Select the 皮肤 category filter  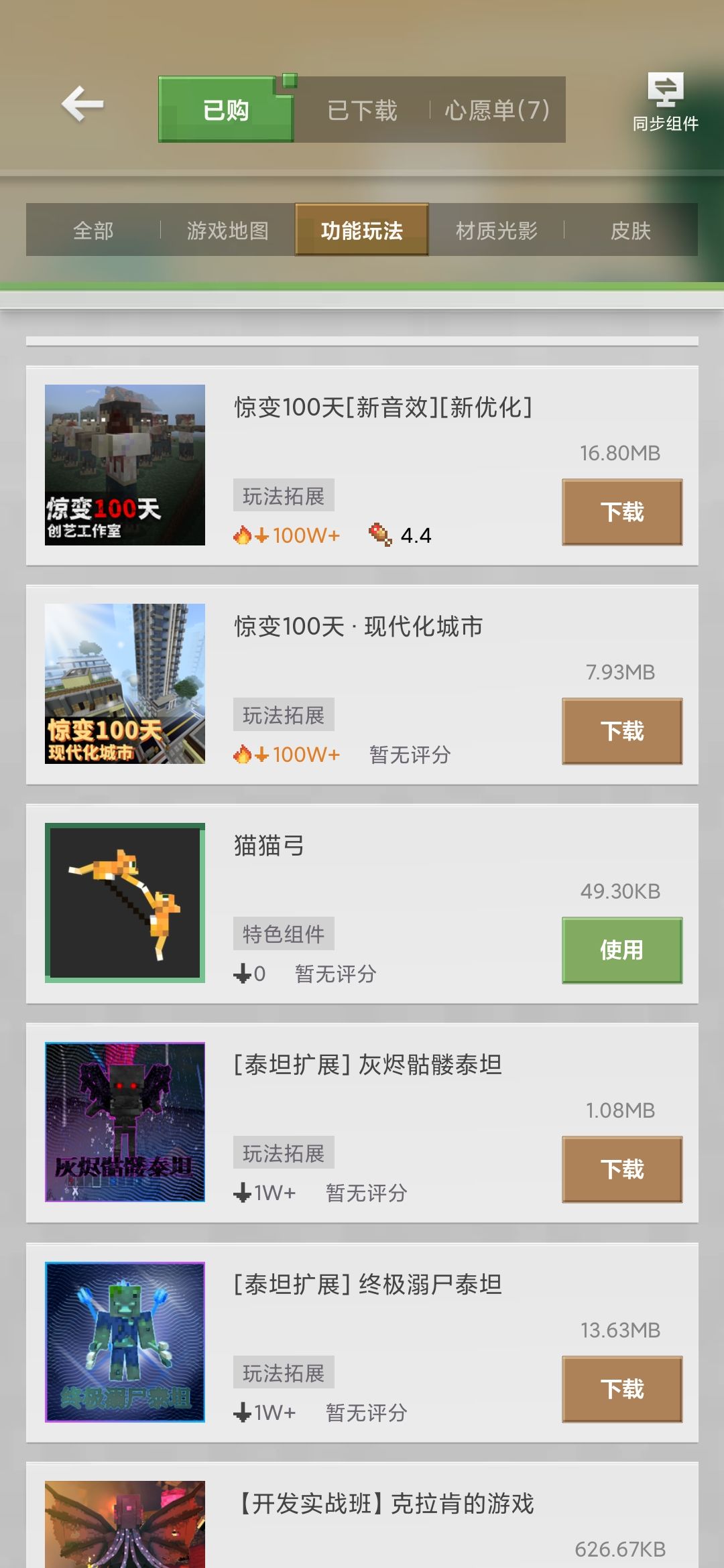pyautogui.click(x=631, y=230)
